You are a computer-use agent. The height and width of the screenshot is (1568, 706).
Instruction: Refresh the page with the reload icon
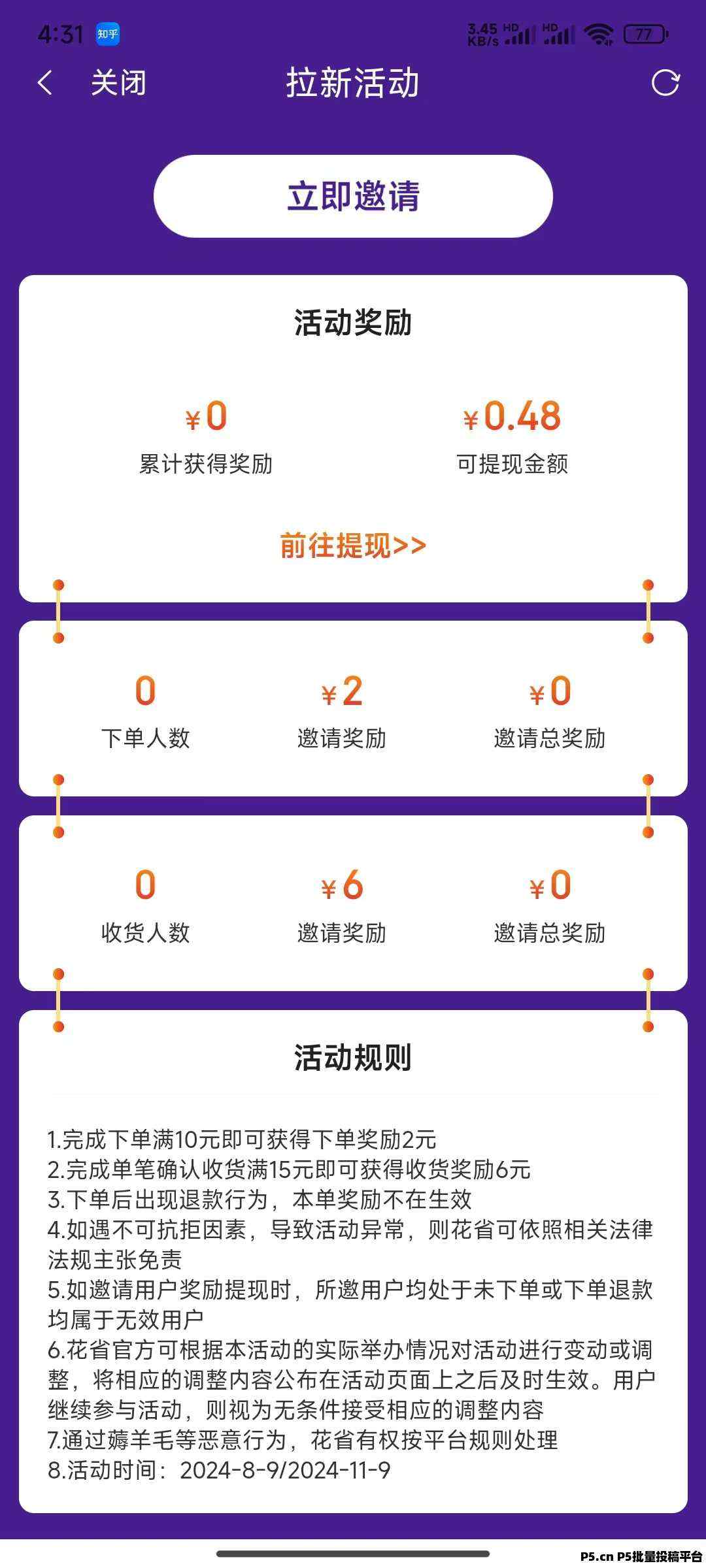point(665,83)
